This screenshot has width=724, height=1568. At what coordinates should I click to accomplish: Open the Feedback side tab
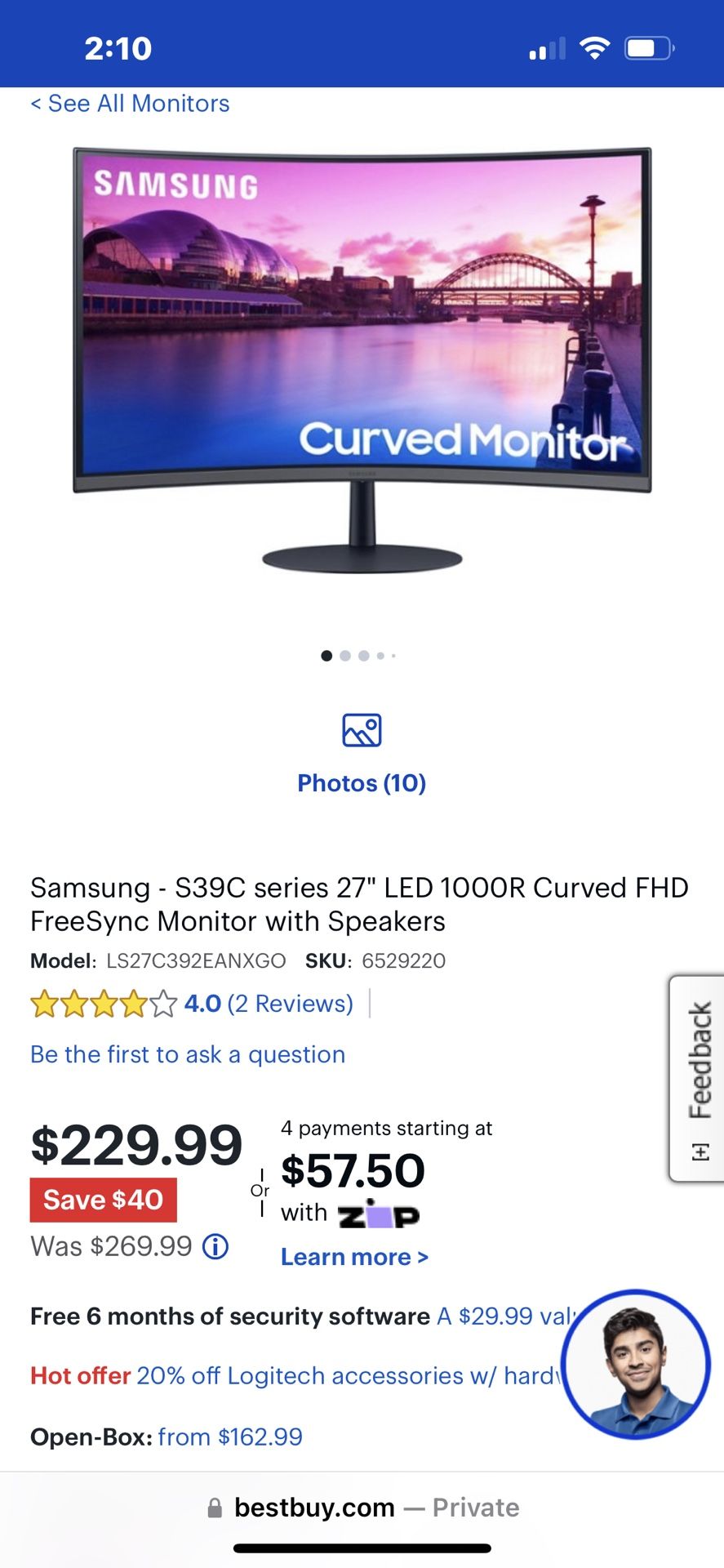click(x=698, y=1078)
